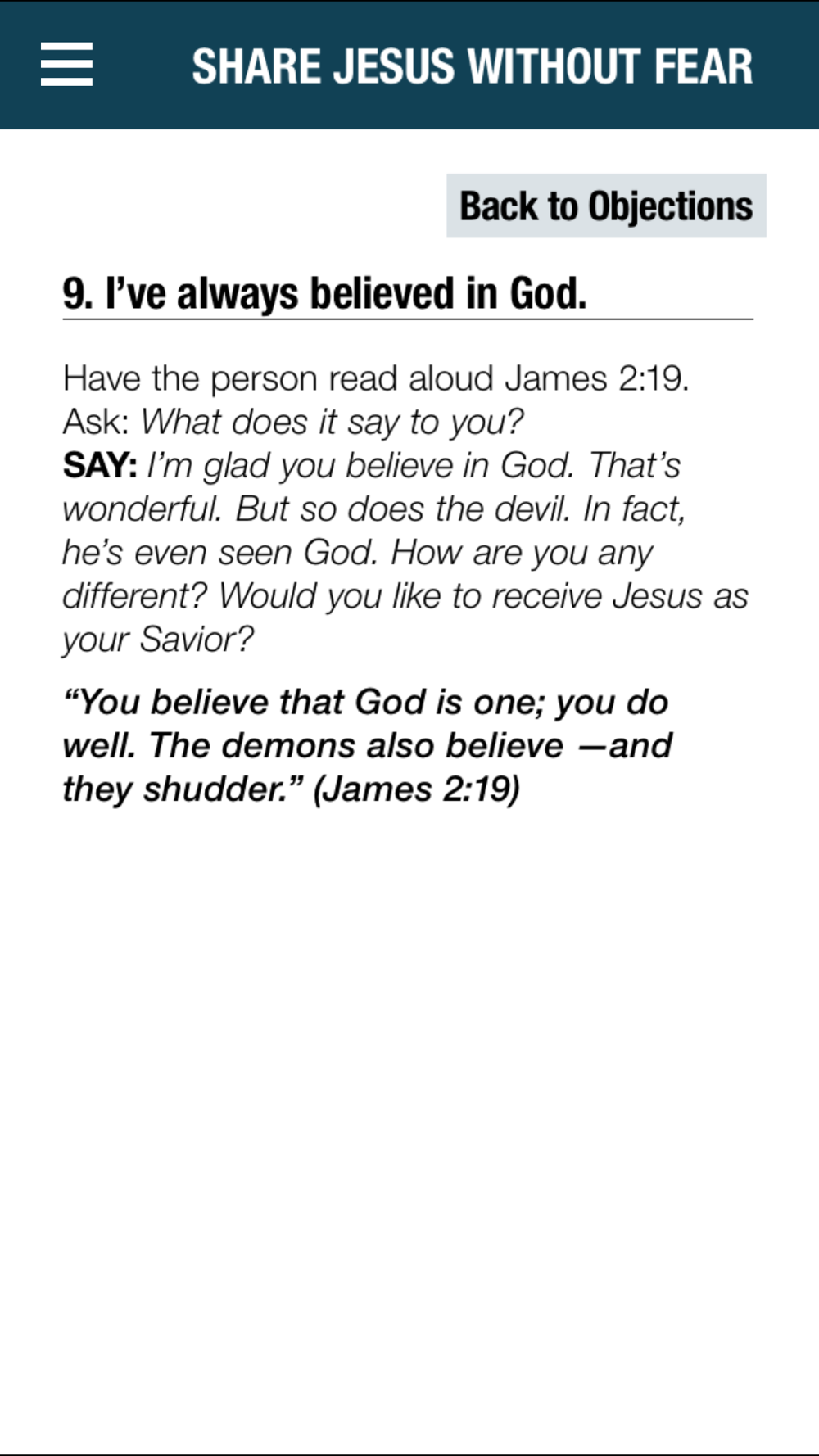819x1456 pixels.
Task: Go back to Objections list
Action: (606, 206)
